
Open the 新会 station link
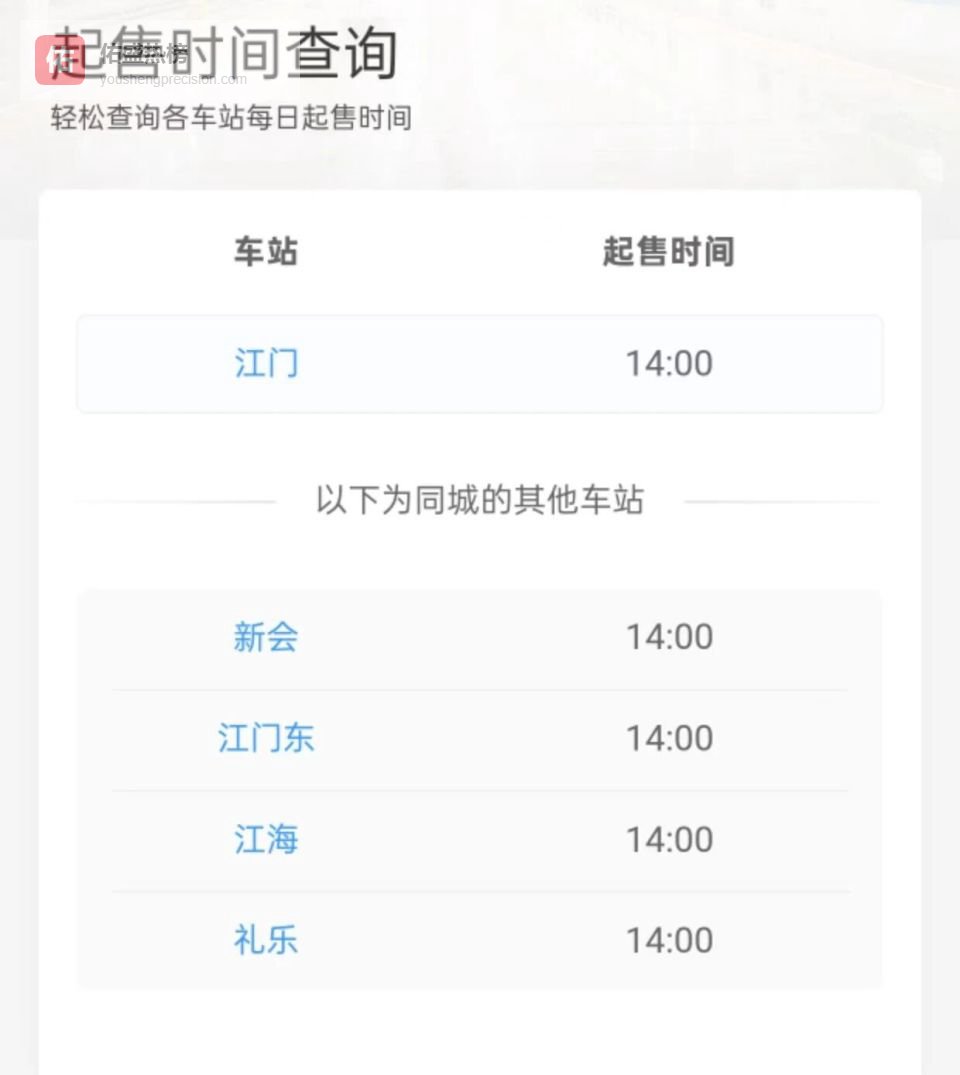click(265, 637)
